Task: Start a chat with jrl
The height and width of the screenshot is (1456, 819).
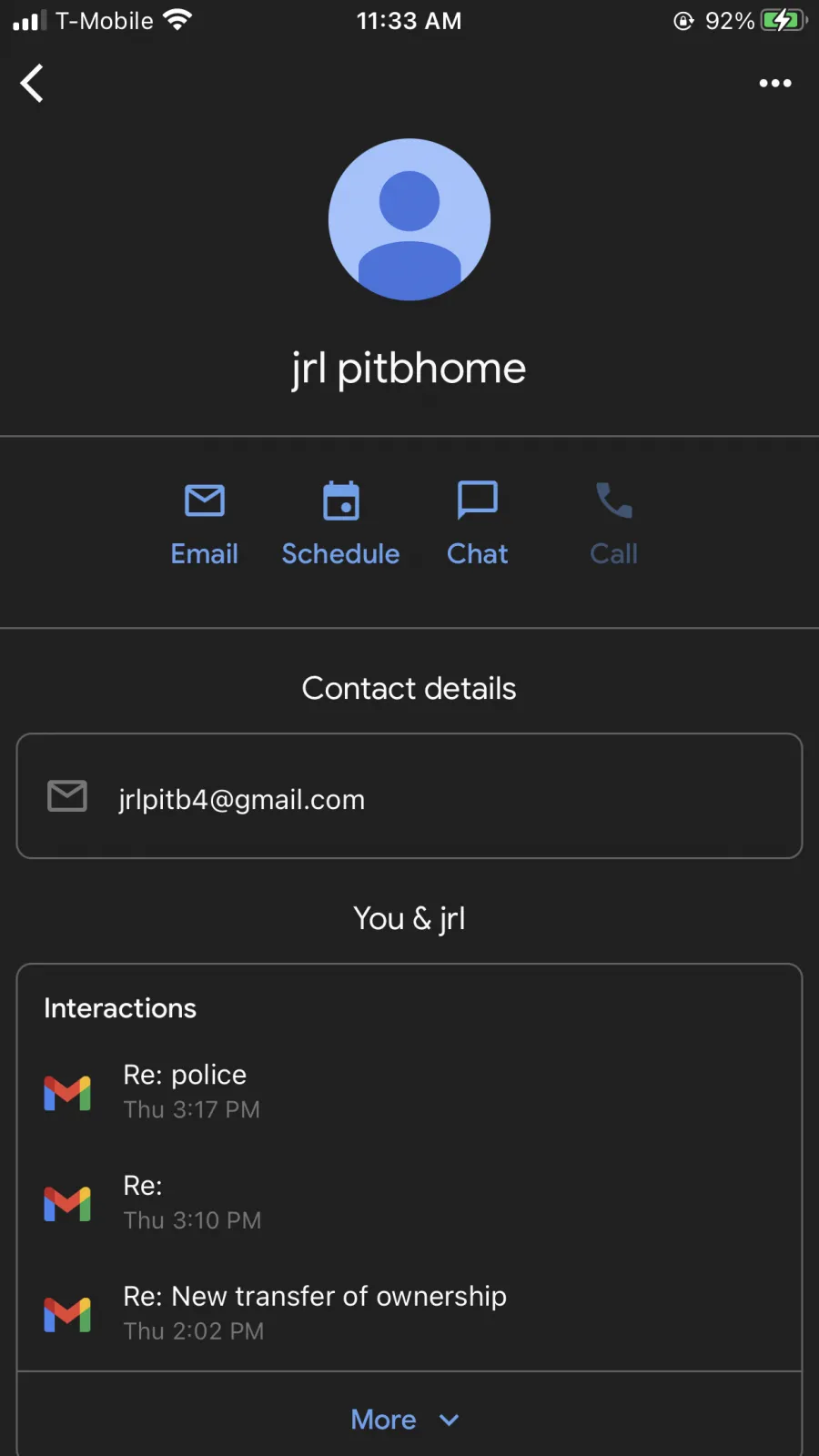Action: pos(478,523)
